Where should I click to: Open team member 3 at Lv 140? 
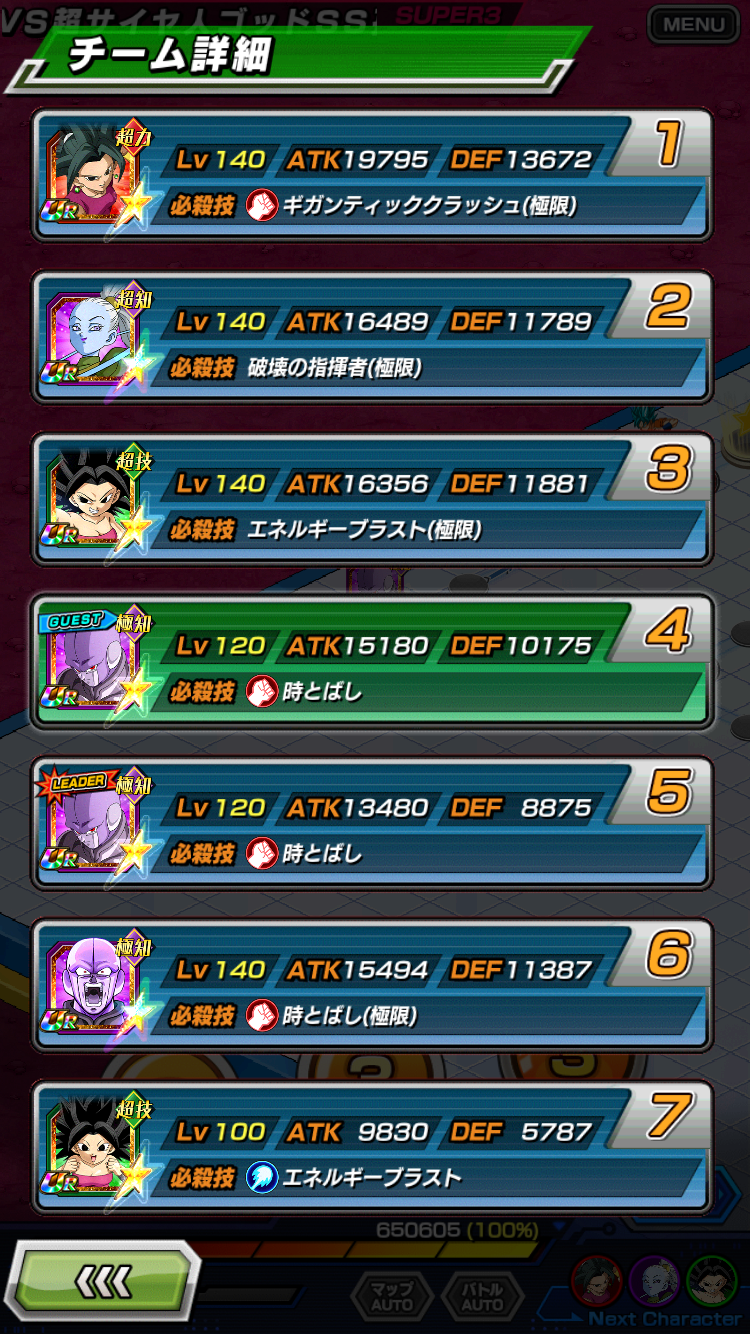[x=373, y=499]
